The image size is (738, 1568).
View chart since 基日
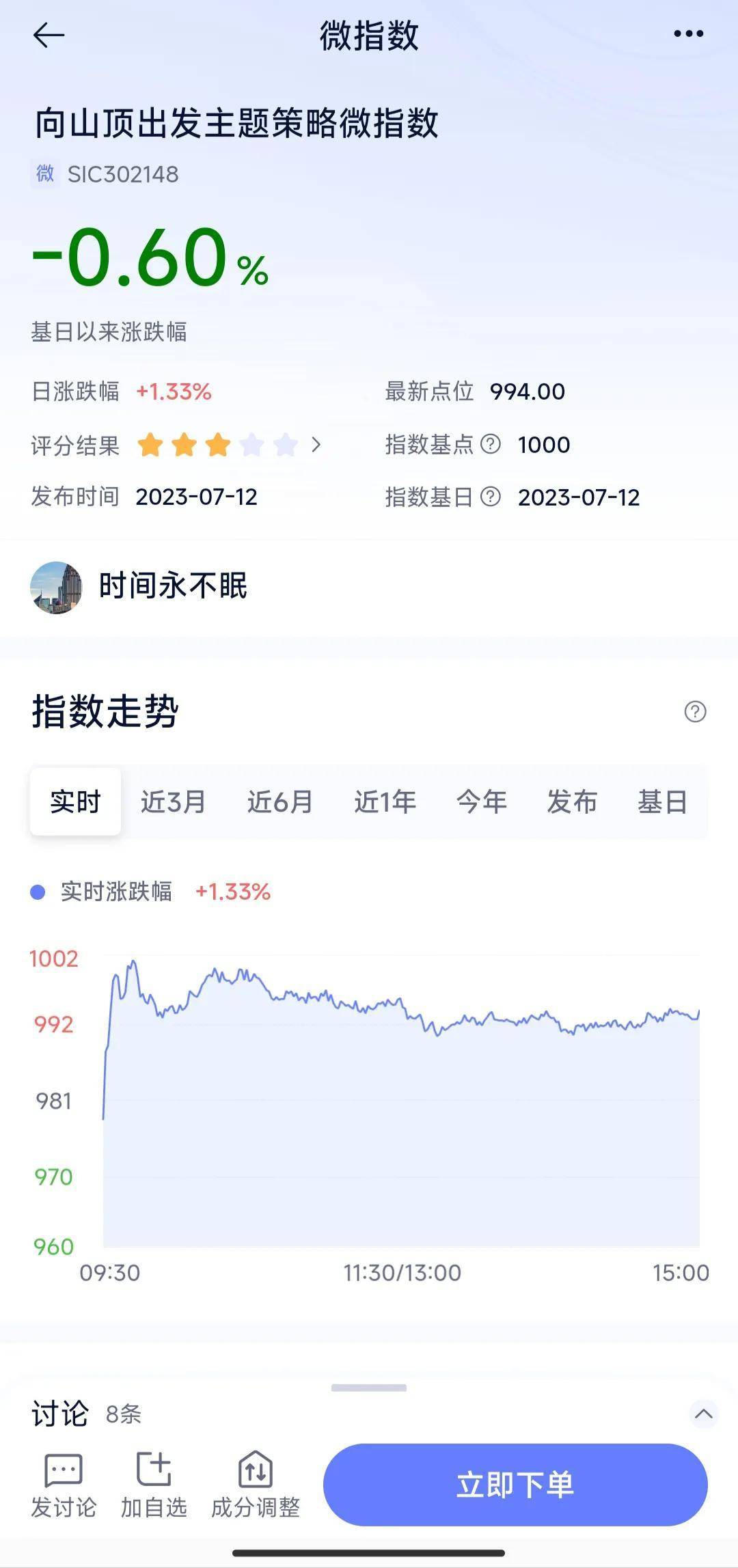point(662,801)
